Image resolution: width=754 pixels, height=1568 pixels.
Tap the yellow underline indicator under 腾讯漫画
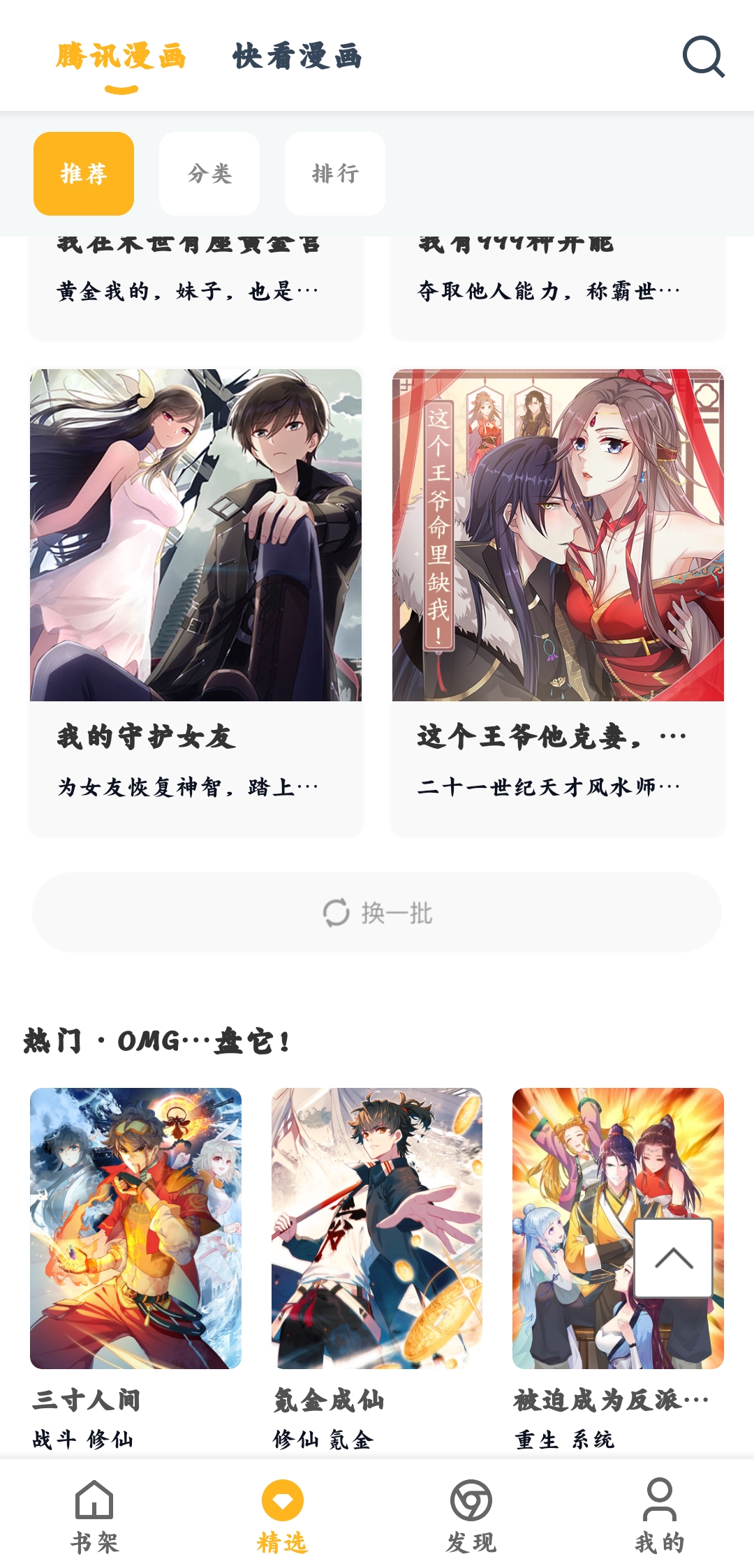pyautogui.click(x=122, y=88)
